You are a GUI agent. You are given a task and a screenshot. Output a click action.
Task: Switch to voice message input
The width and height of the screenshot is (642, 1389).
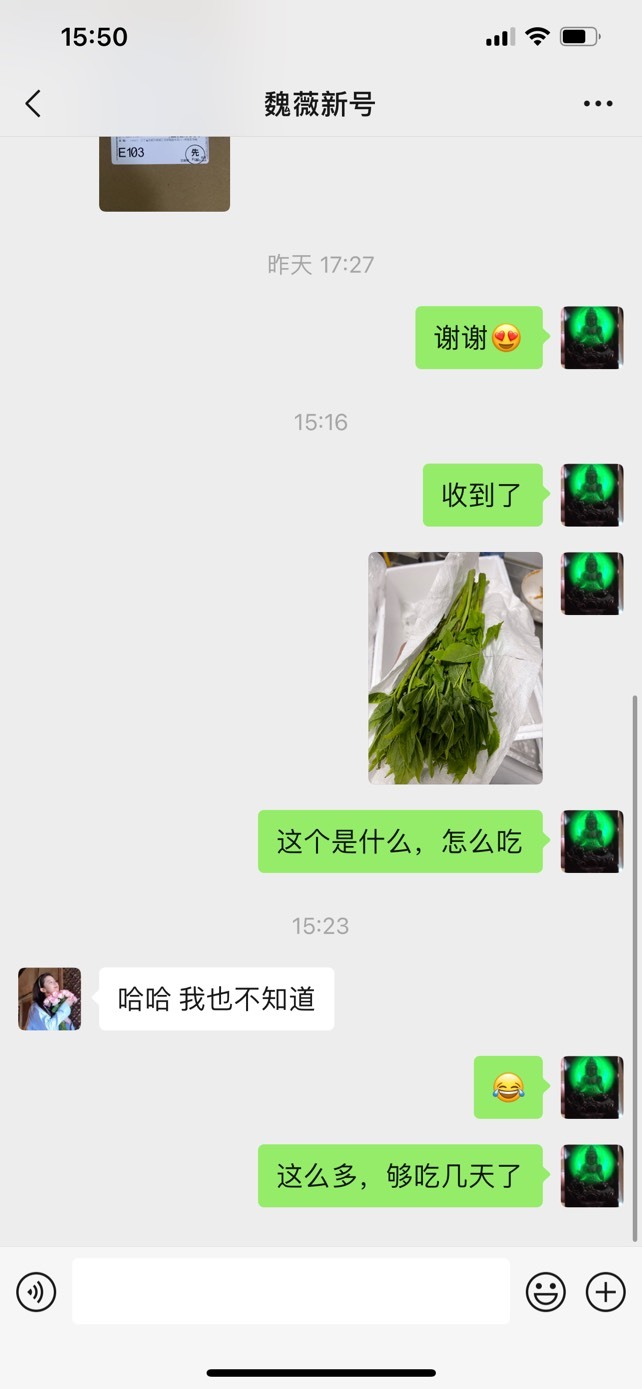coord(36,1292)
